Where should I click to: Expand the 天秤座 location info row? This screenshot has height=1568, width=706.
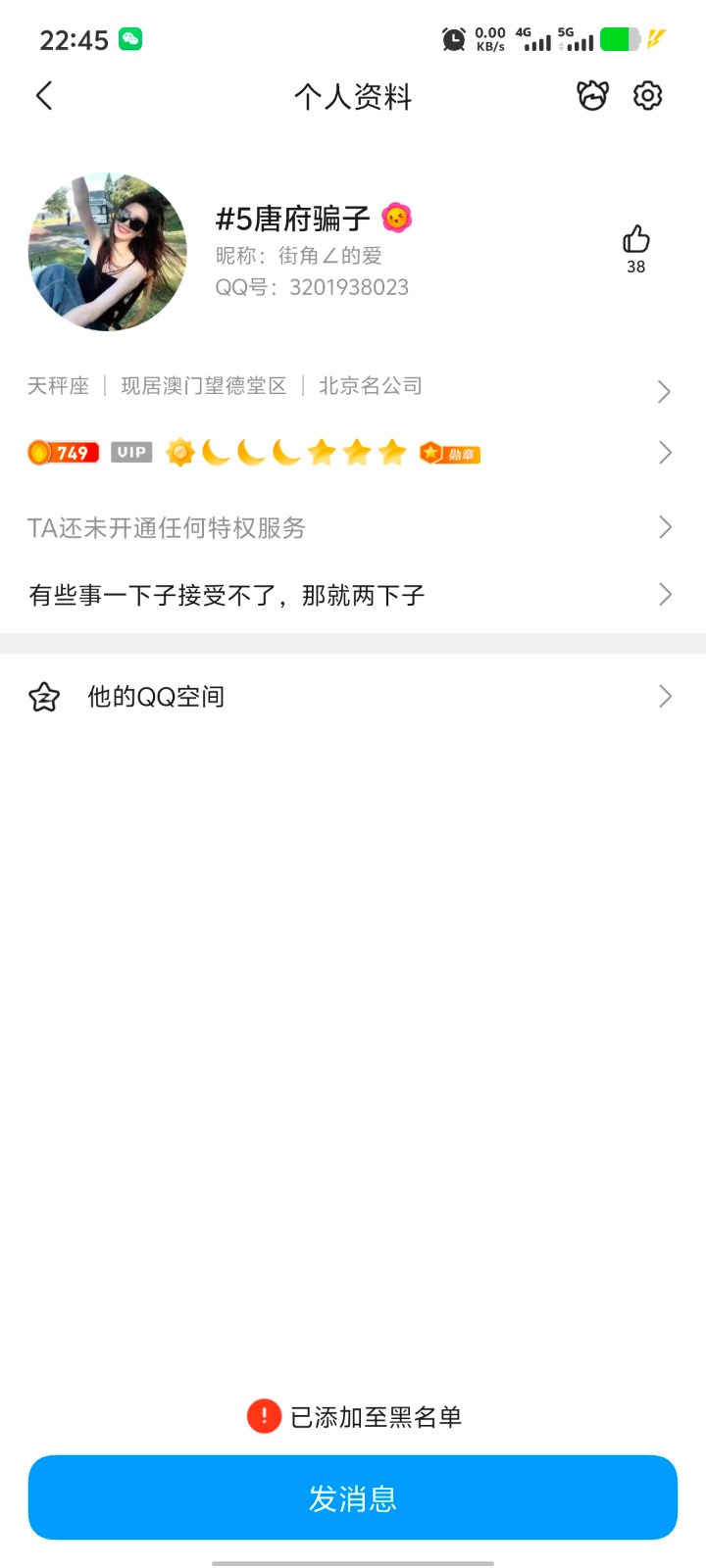[353, 385]
